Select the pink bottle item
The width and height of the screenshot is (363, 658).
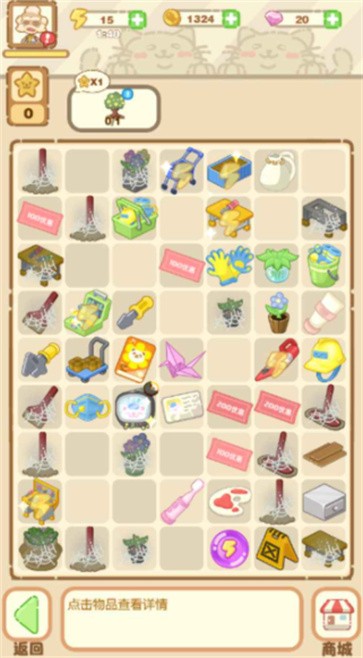181,501
